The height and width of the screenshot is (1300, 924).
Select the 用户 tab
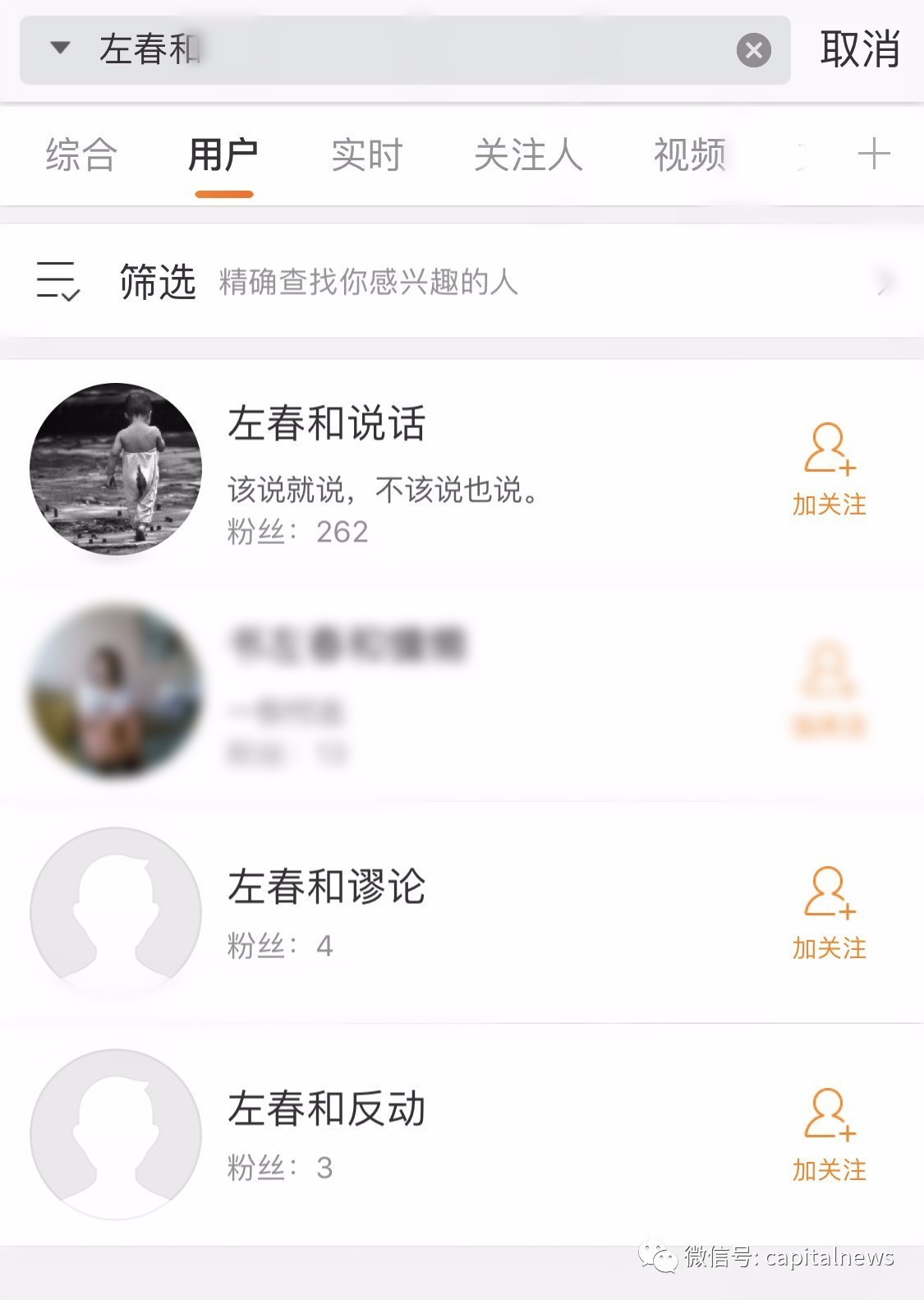[x=223, y=155]
